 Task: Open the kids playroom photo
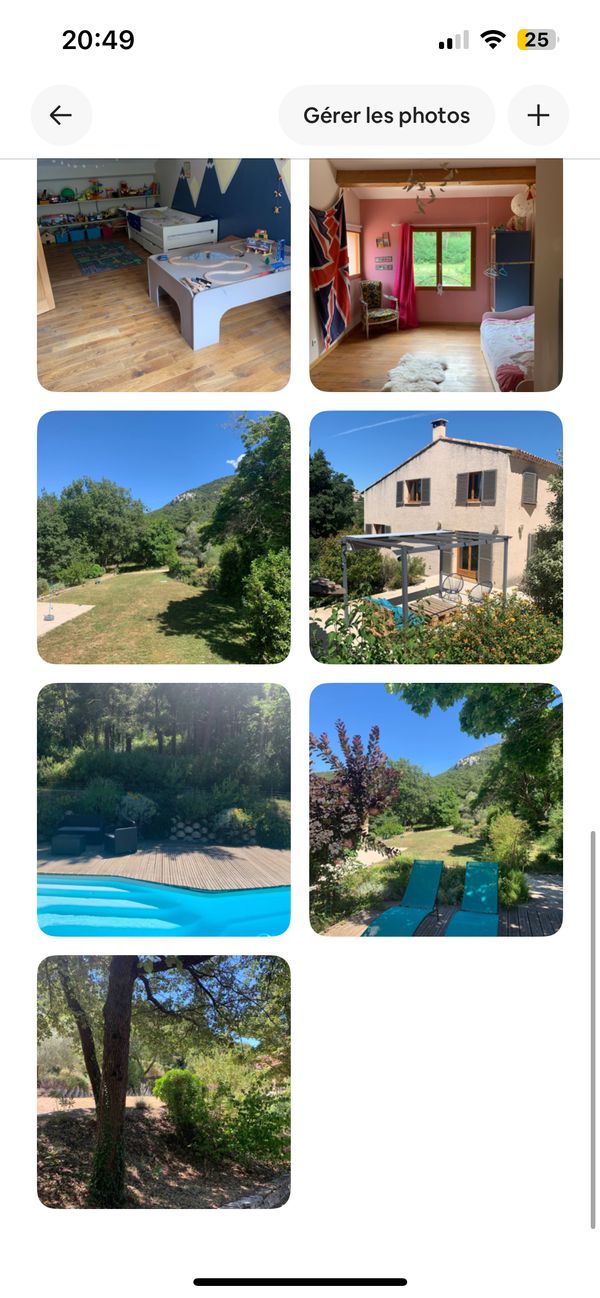click(x=164, y=275)
